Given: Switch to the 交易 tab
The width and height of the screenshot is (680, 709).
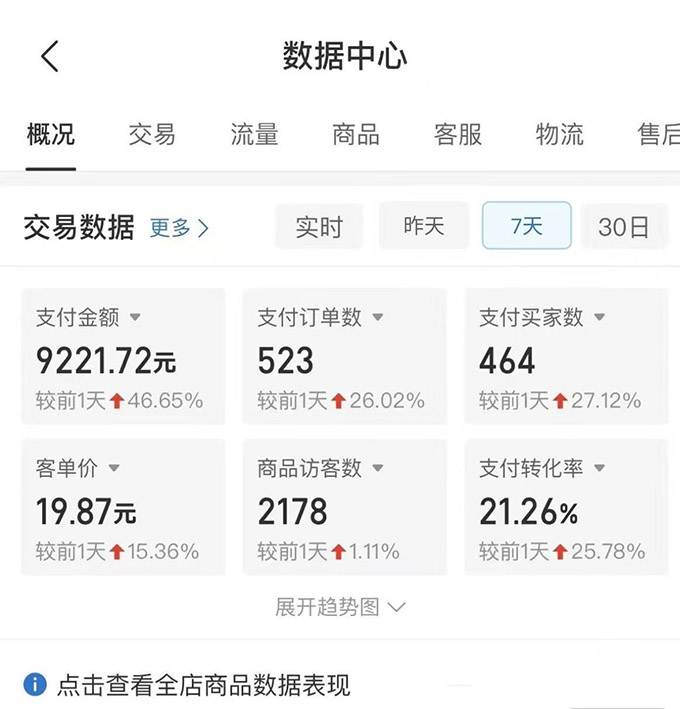Looking at the screenshot, I should [x=152, y=134].
